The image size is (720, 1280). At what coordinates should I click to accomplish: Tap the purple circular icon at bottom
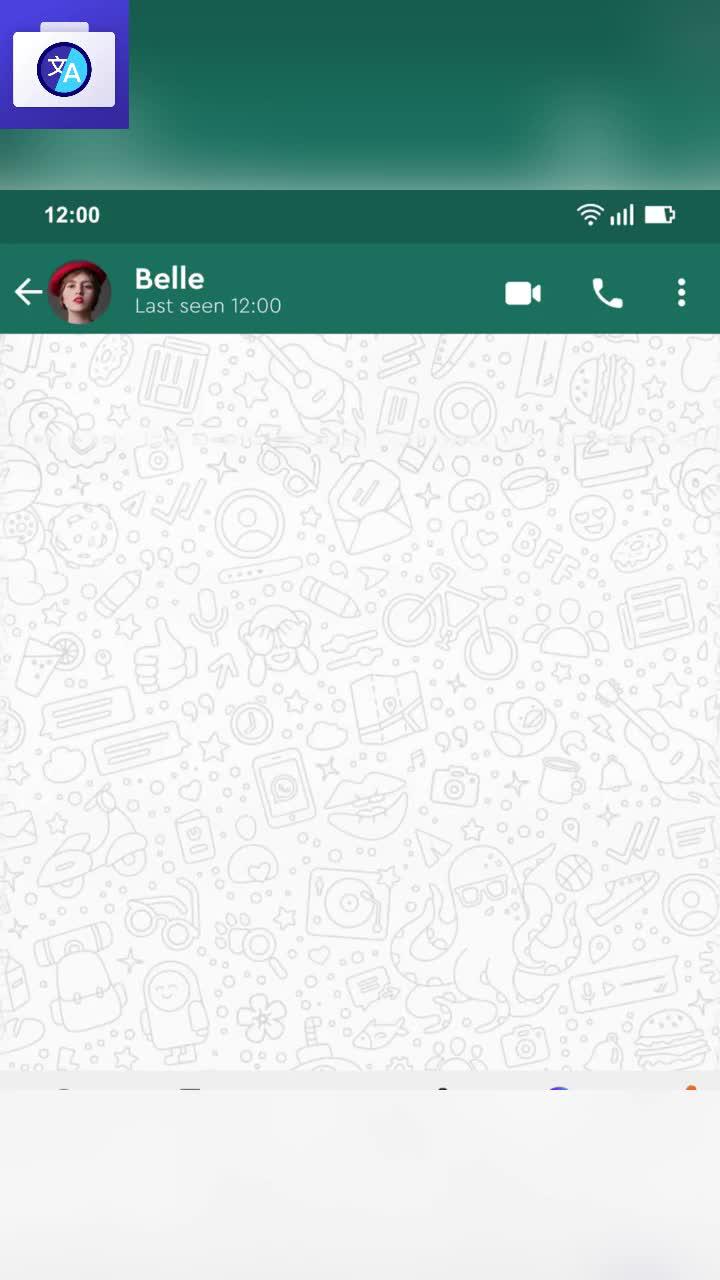[557, 1090]
